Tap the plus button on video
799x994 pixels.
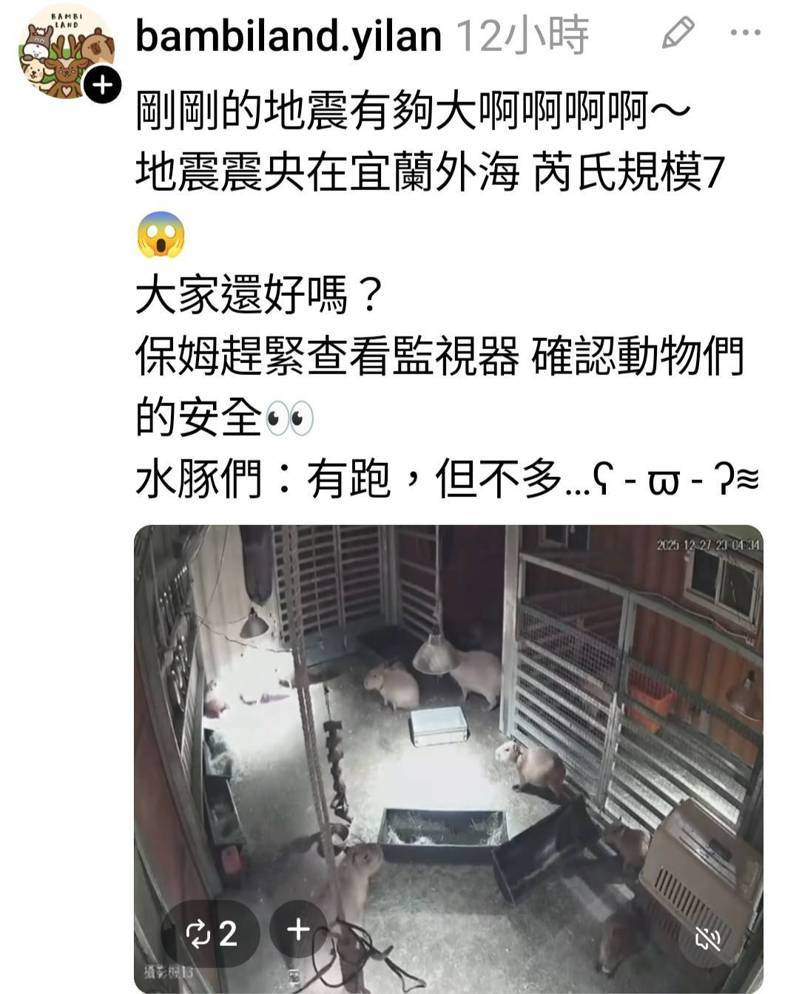(298, 930)
